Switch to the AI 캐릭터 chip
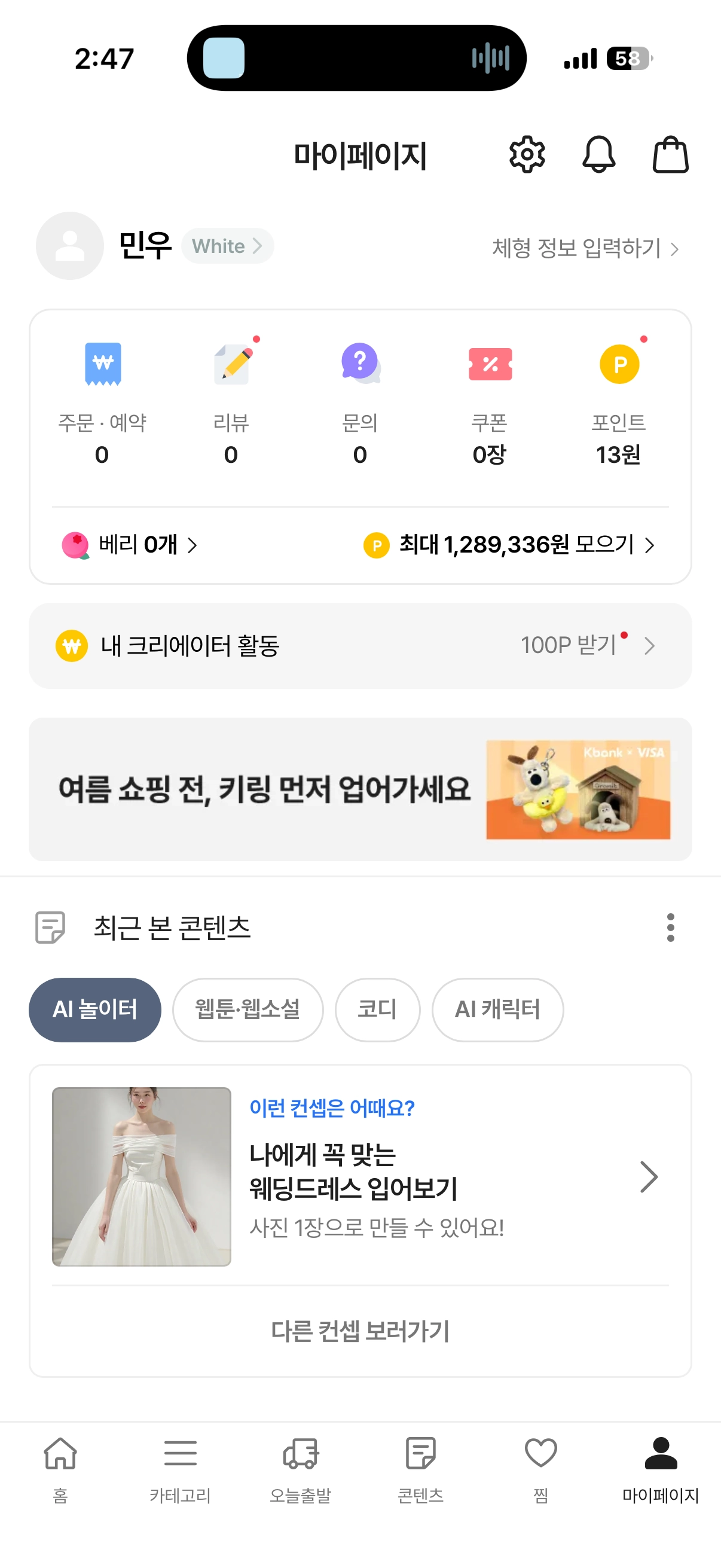 click(x=497, y=1010)
